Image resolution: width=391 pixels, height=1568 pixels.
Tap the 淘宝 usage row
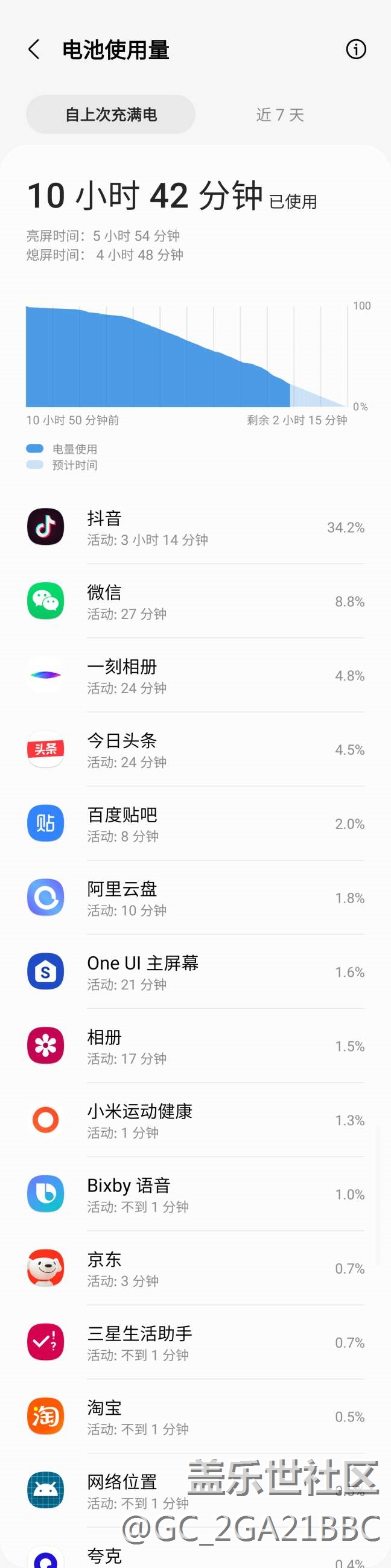coord(195,1417)
